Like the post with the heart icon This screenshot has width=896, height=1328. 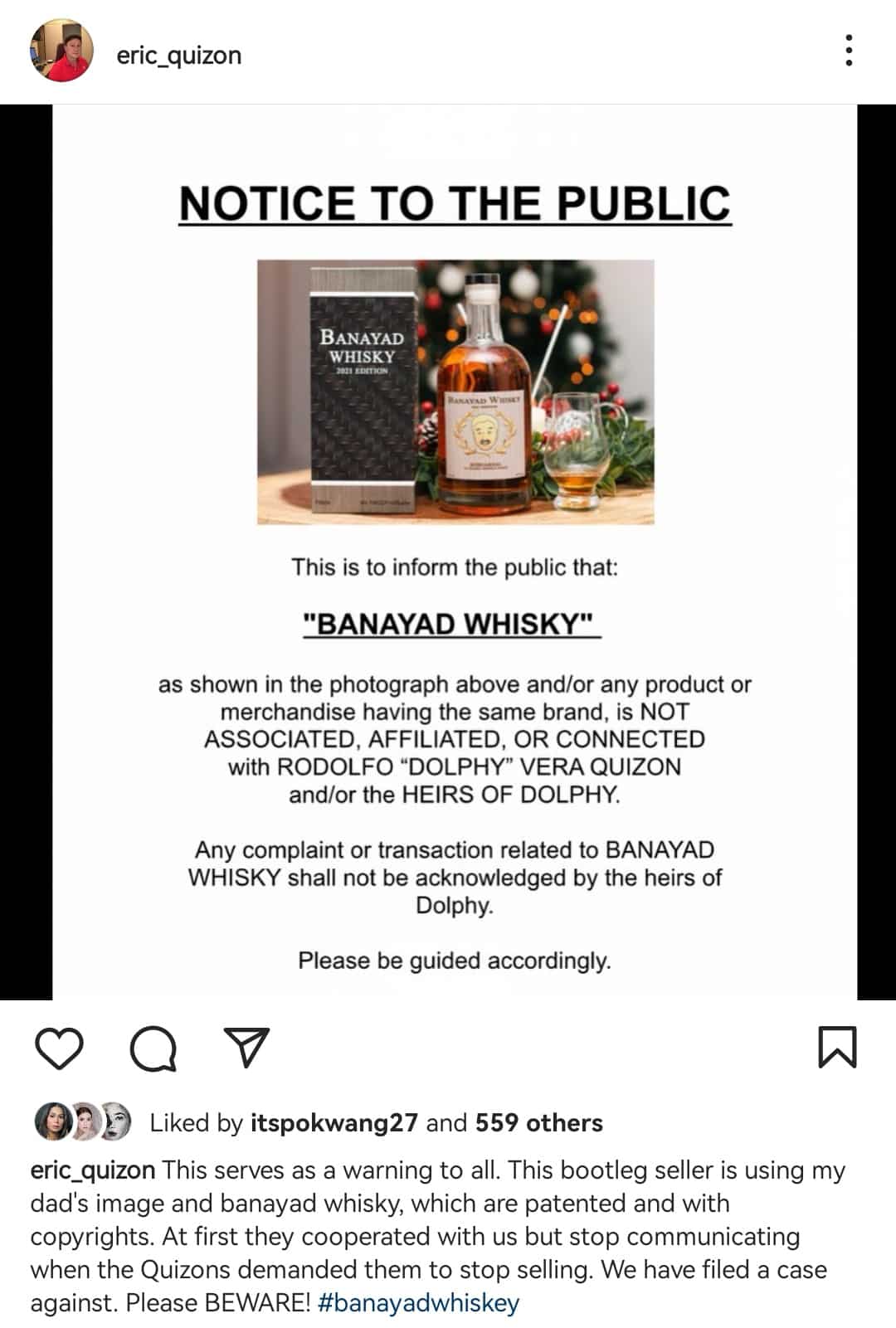[x=60, y=1048]
